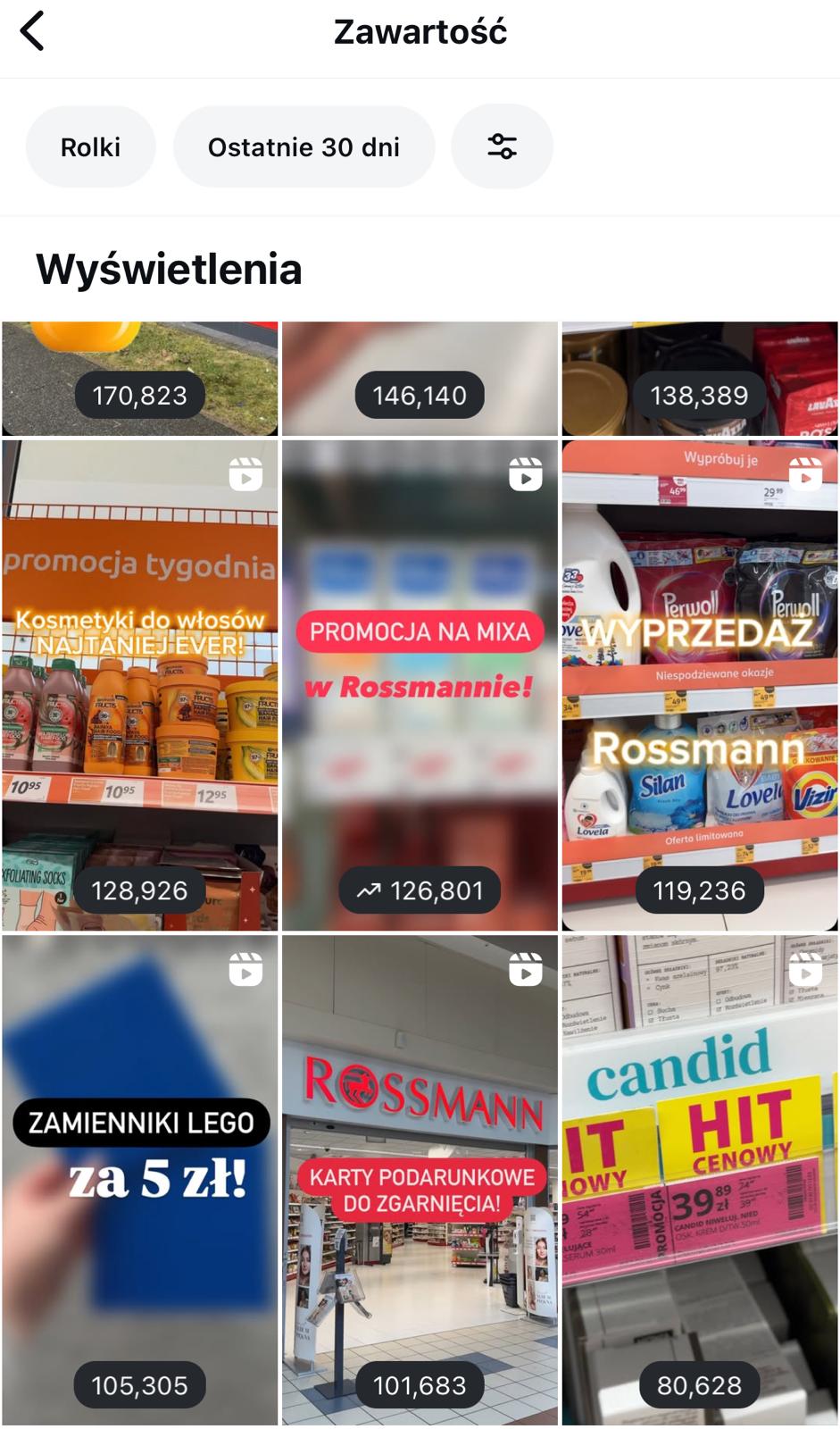Open the filter sliders options
Screen dimensions: 840x1429
[502, 146]
